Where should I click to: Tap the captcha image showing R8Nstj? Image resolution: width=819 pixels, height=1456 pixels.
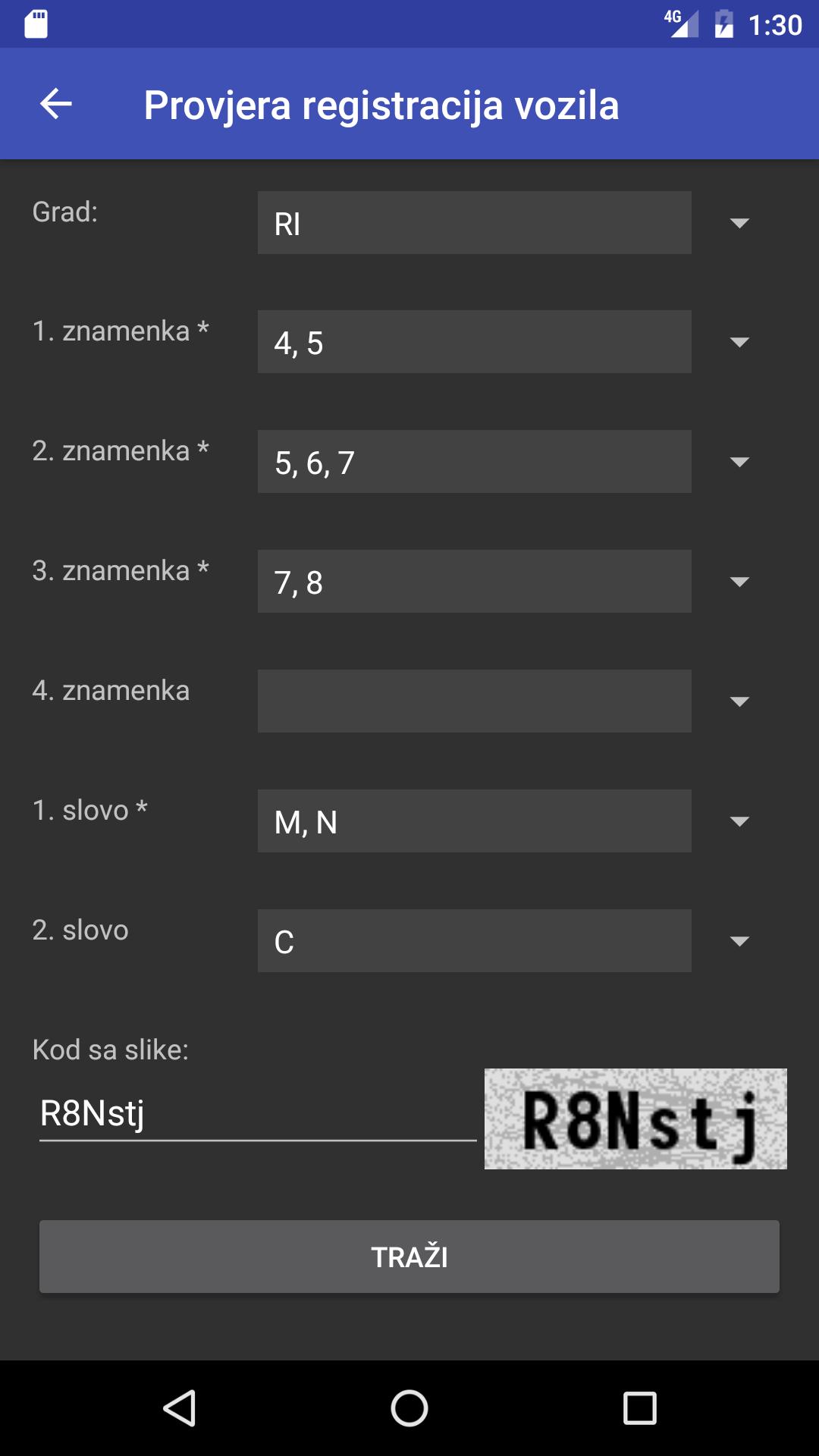click(x=635, y=1115)
